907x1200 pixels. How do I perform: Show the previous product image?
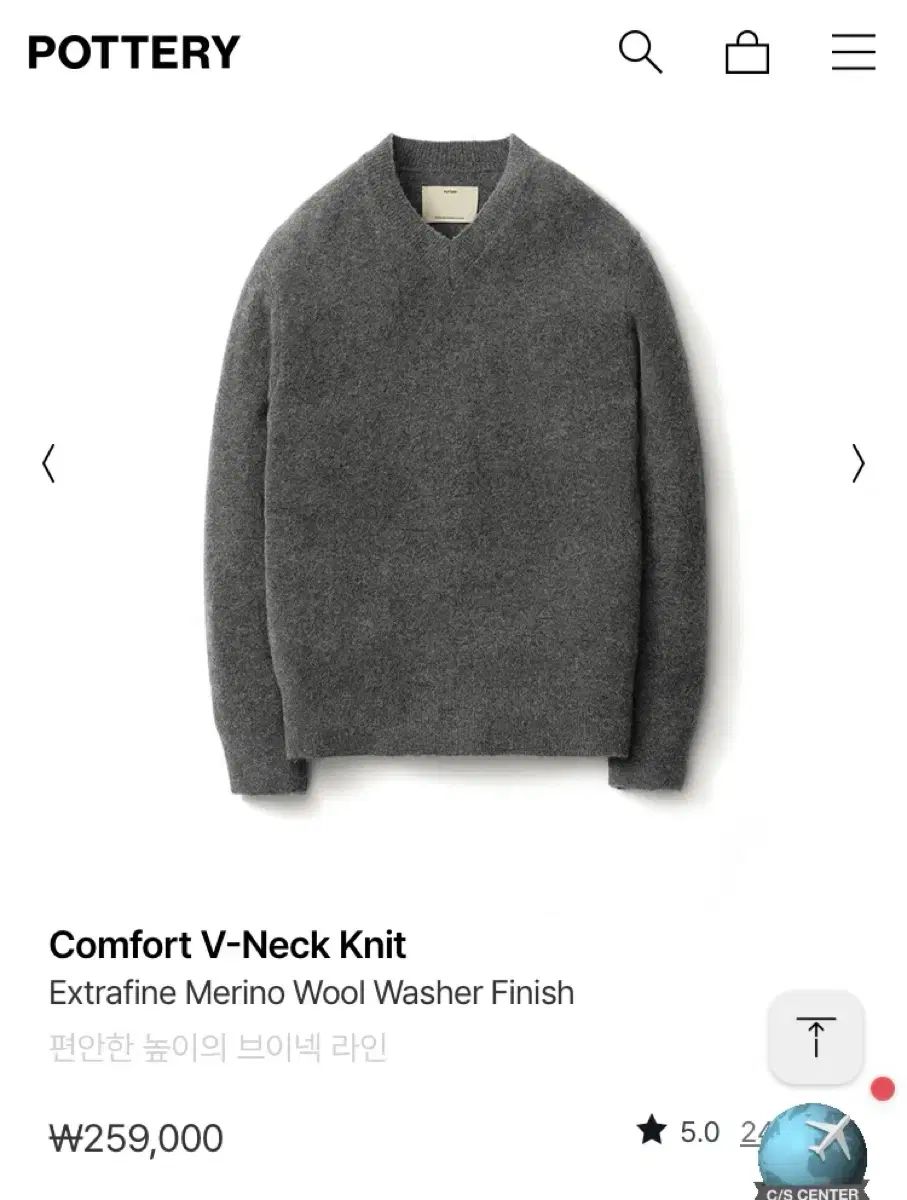pyautogui.click(x=48, y=464)
